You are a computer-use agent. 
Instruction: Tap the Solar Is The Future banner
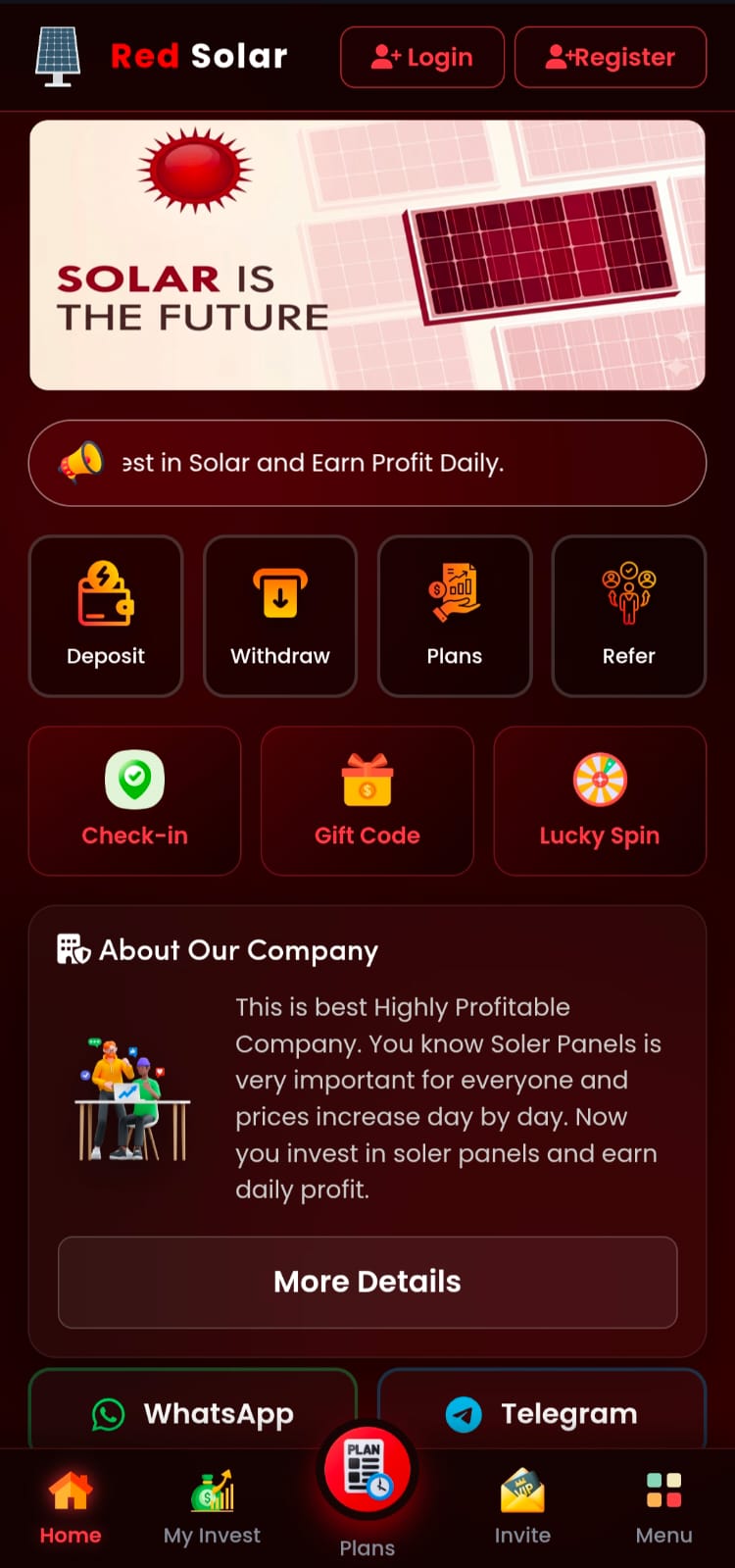pos(367,255)
